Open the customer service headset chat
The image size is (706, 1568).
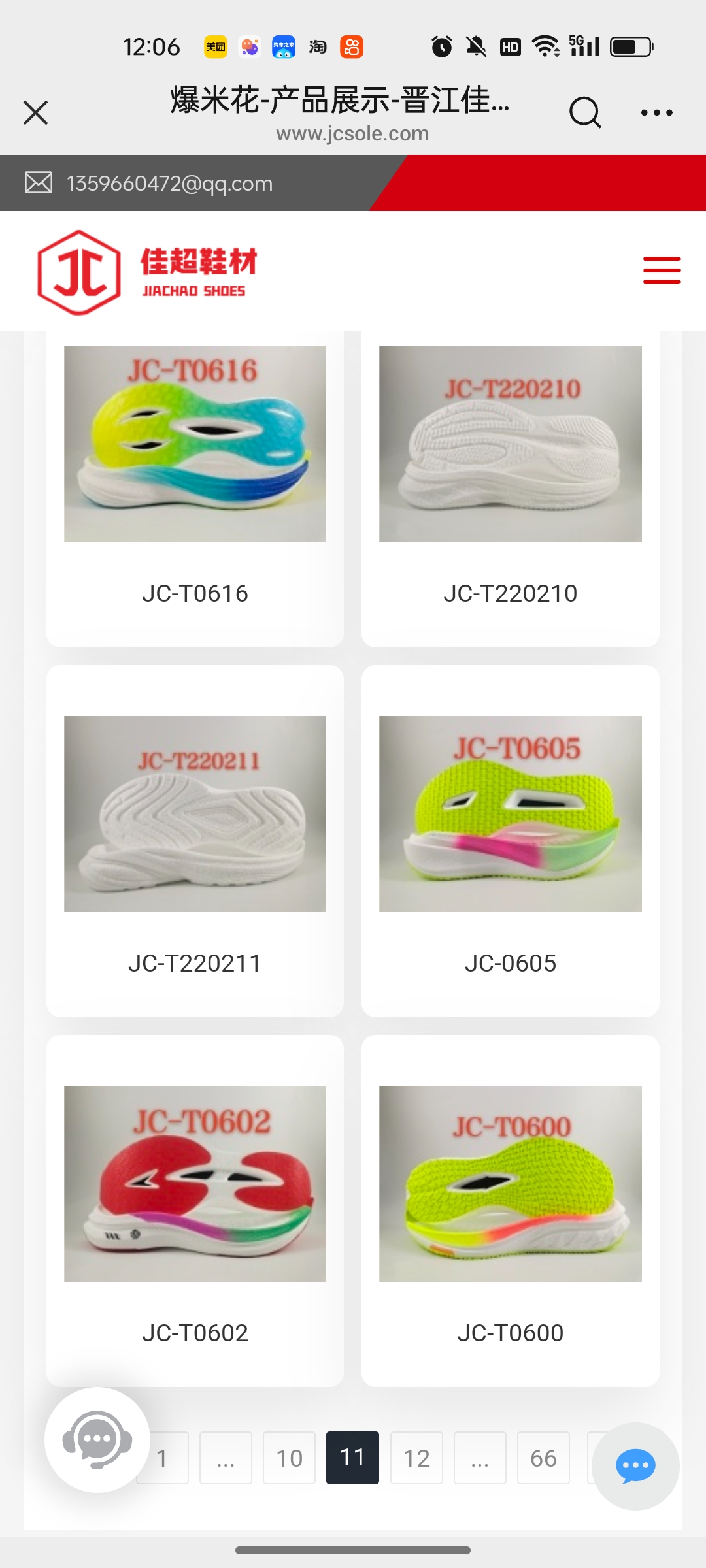[x=97, y=1439]
